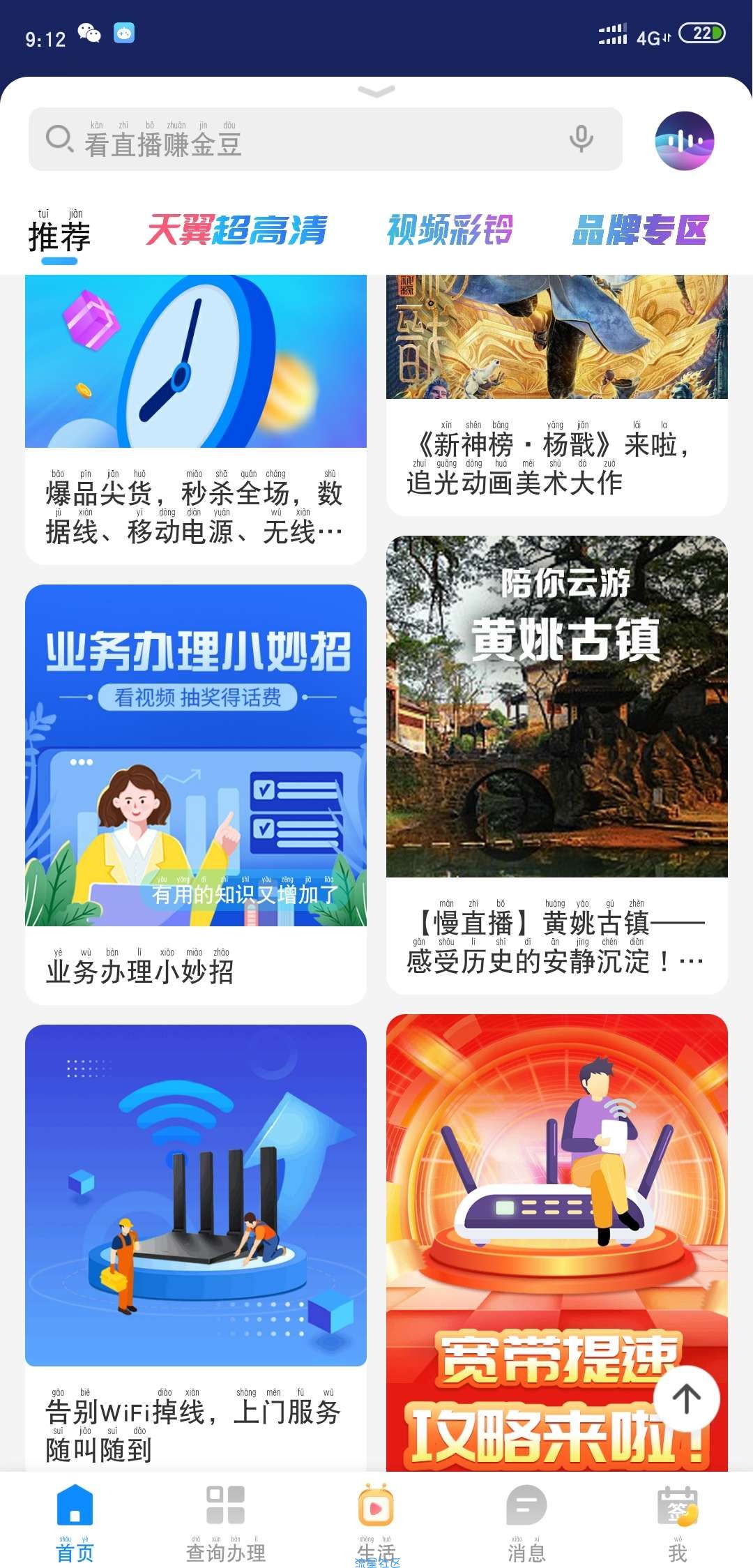Viewport: 753px width, 1568px height.
Task: Open the 宽带提速攻略来啦 card
Action: click(557, 1242)
